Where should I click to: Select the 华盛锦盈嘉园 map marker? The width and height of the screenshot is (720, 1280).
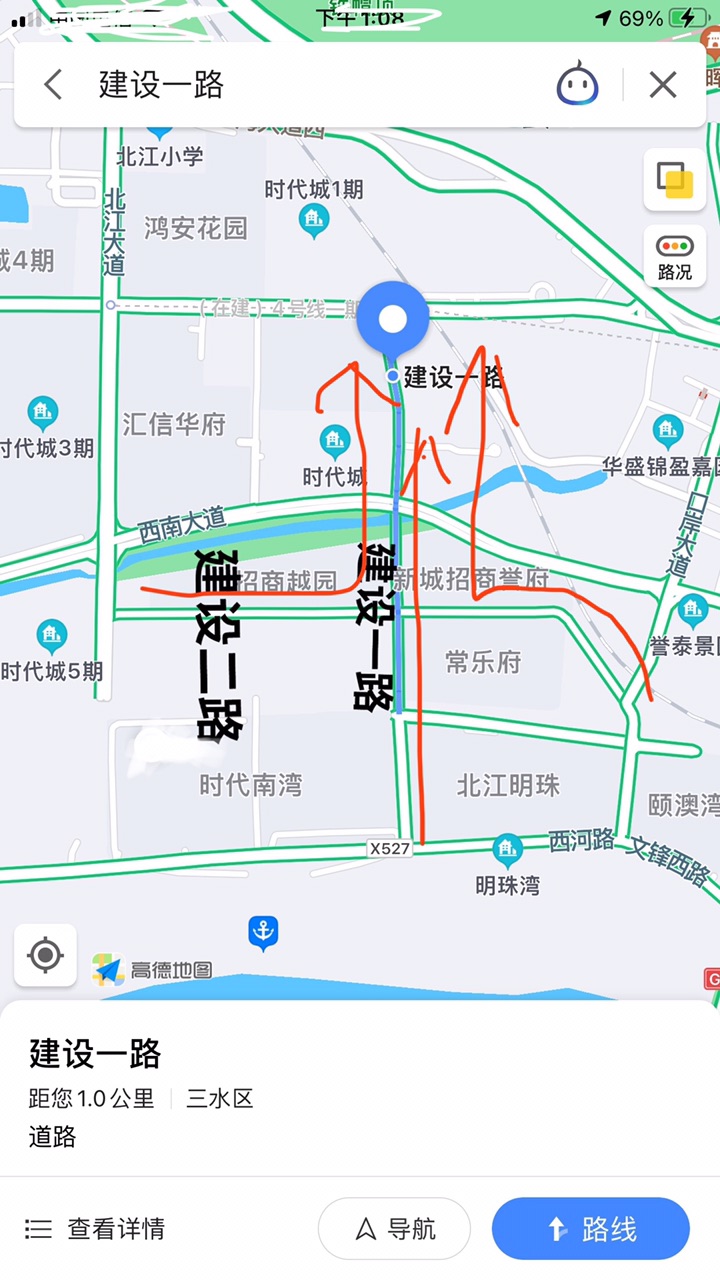[667, 432]
